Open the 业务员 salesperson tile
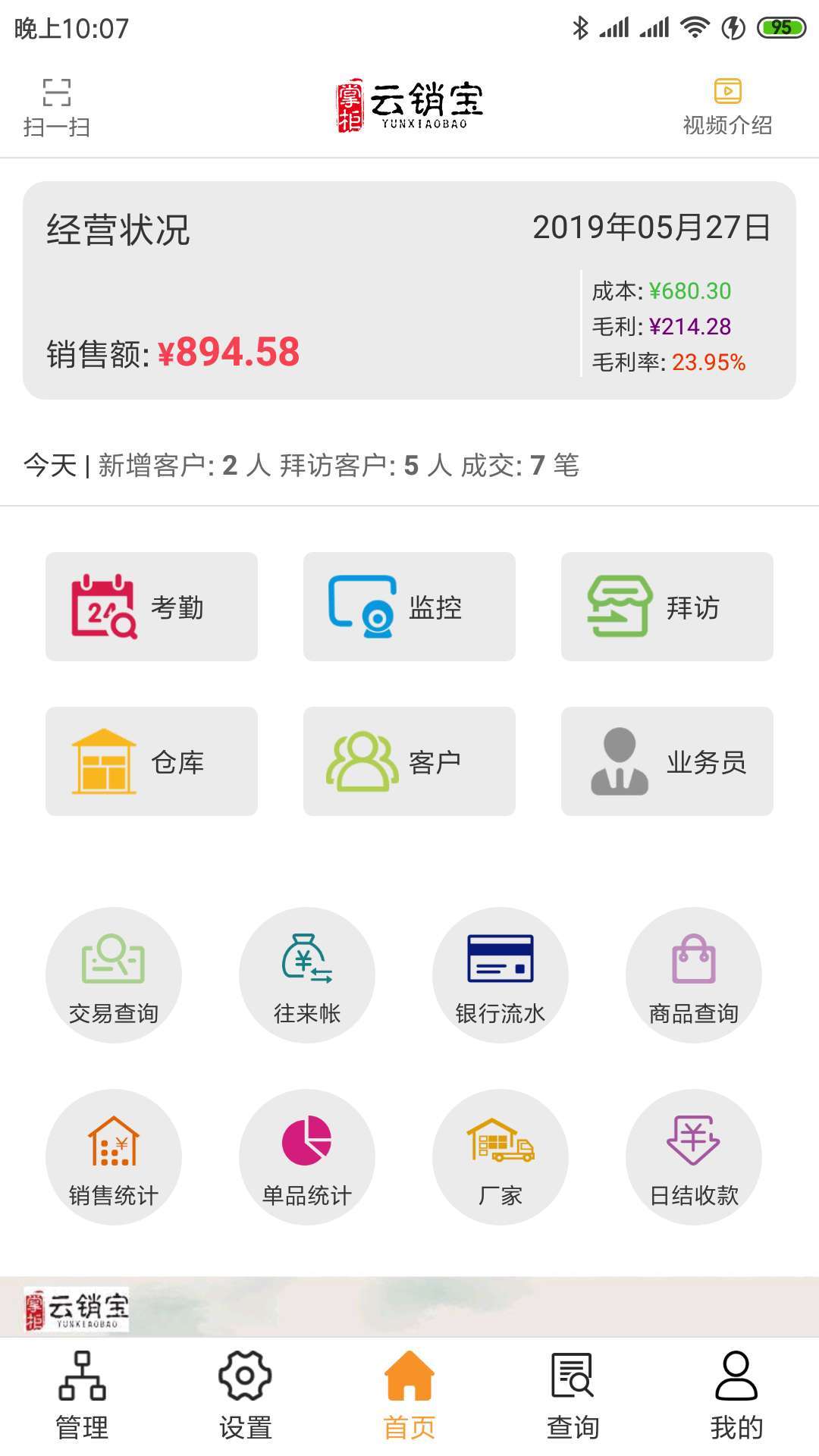The height and width of the screenshot is (1456, 819). 667,761
